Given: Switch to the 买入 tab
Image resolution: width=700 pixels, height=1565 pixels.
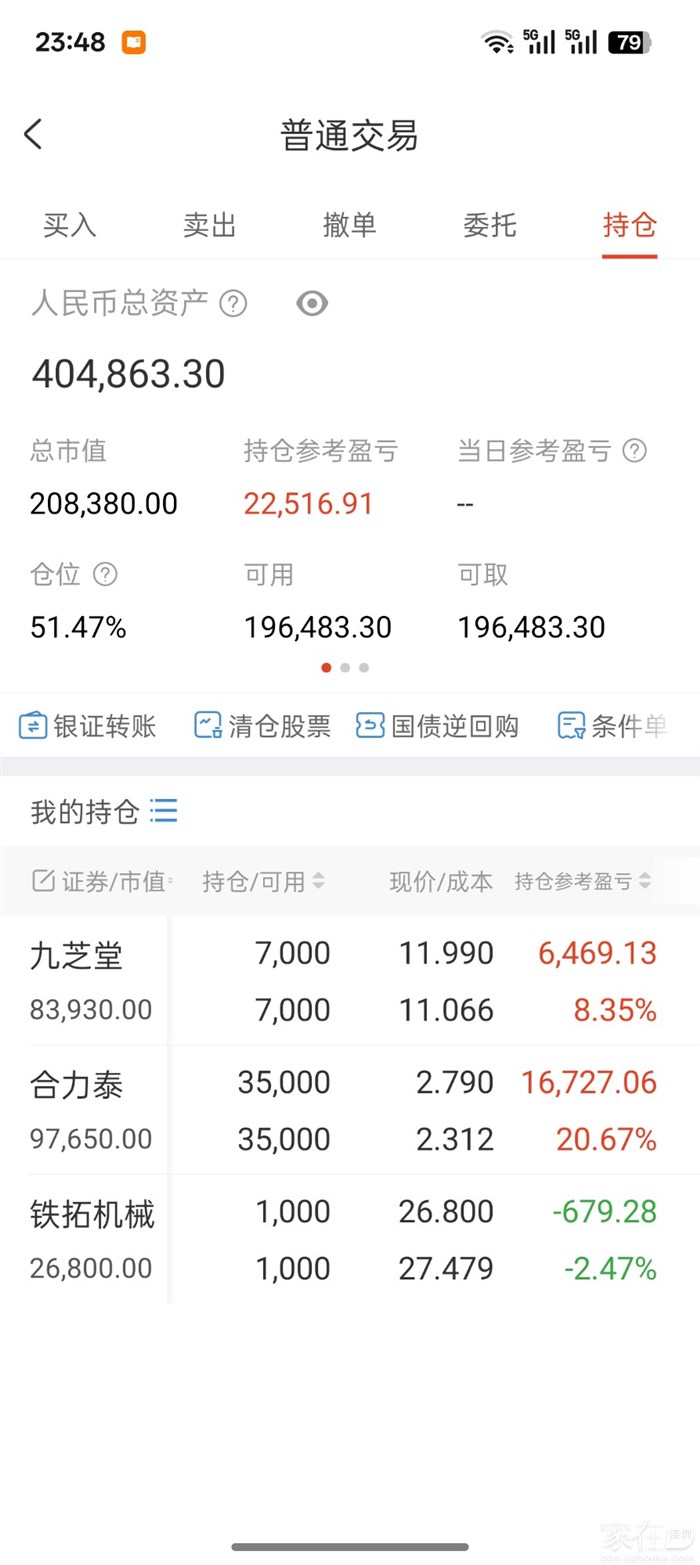Looking at the screenshot, I should click(x=70, y=225).
